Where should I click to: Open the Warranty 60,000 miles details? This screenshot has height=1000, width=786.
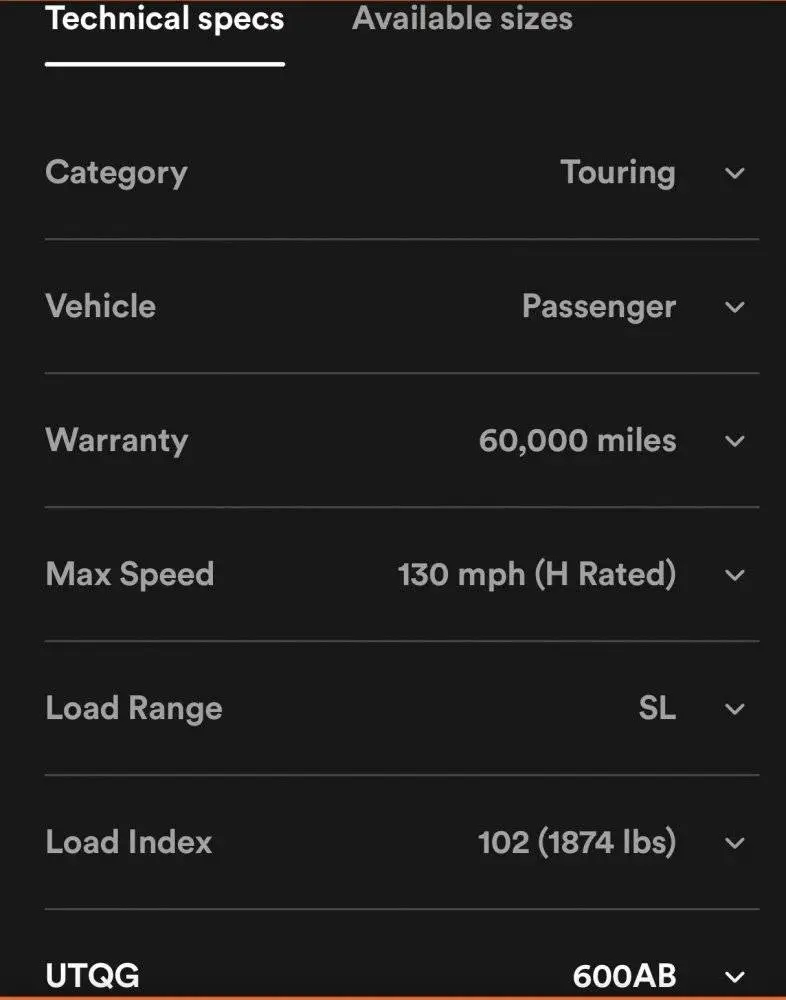click(735, 441)
